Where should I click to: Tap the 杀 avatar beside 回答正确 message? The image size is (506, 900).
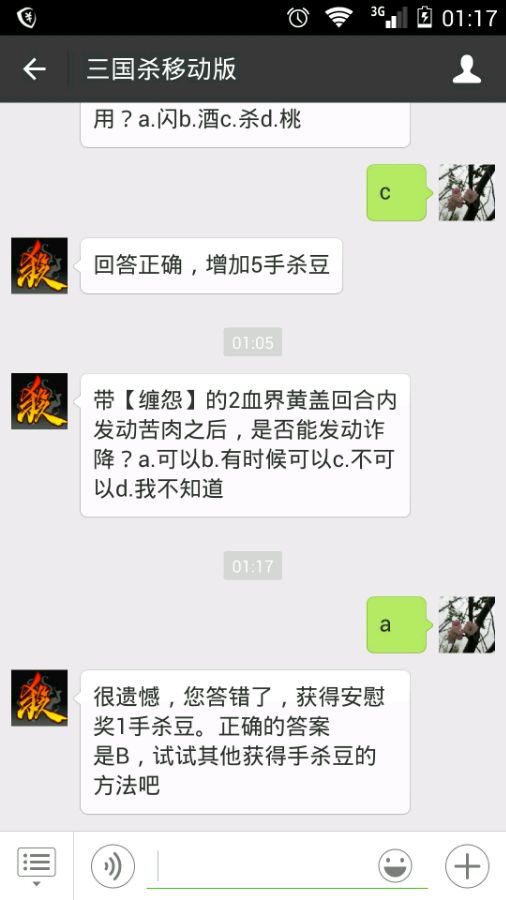(40, 266)
